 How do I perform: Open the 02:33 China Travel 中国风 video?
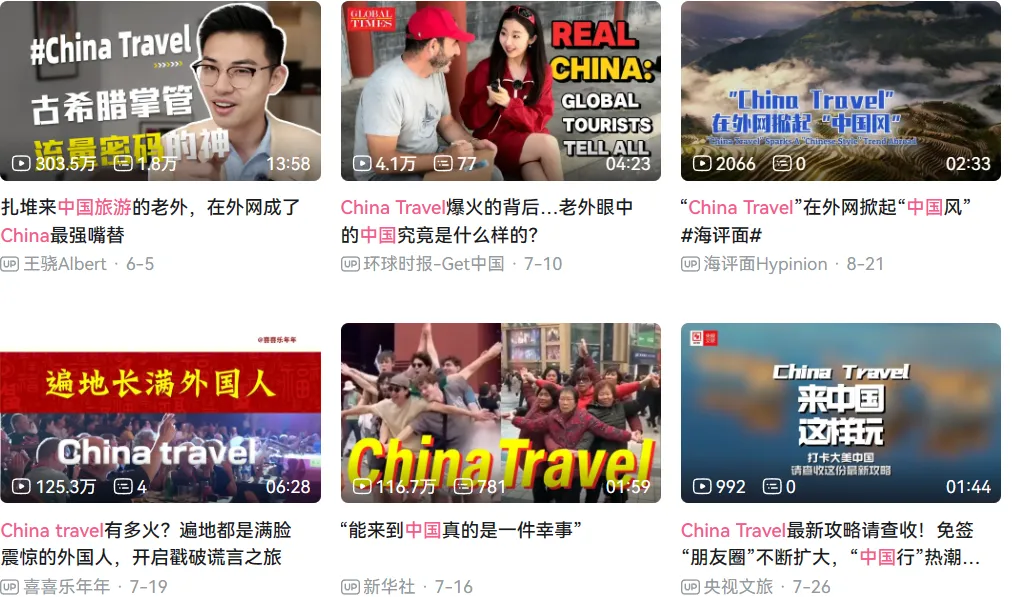click(x=840, y=90)
